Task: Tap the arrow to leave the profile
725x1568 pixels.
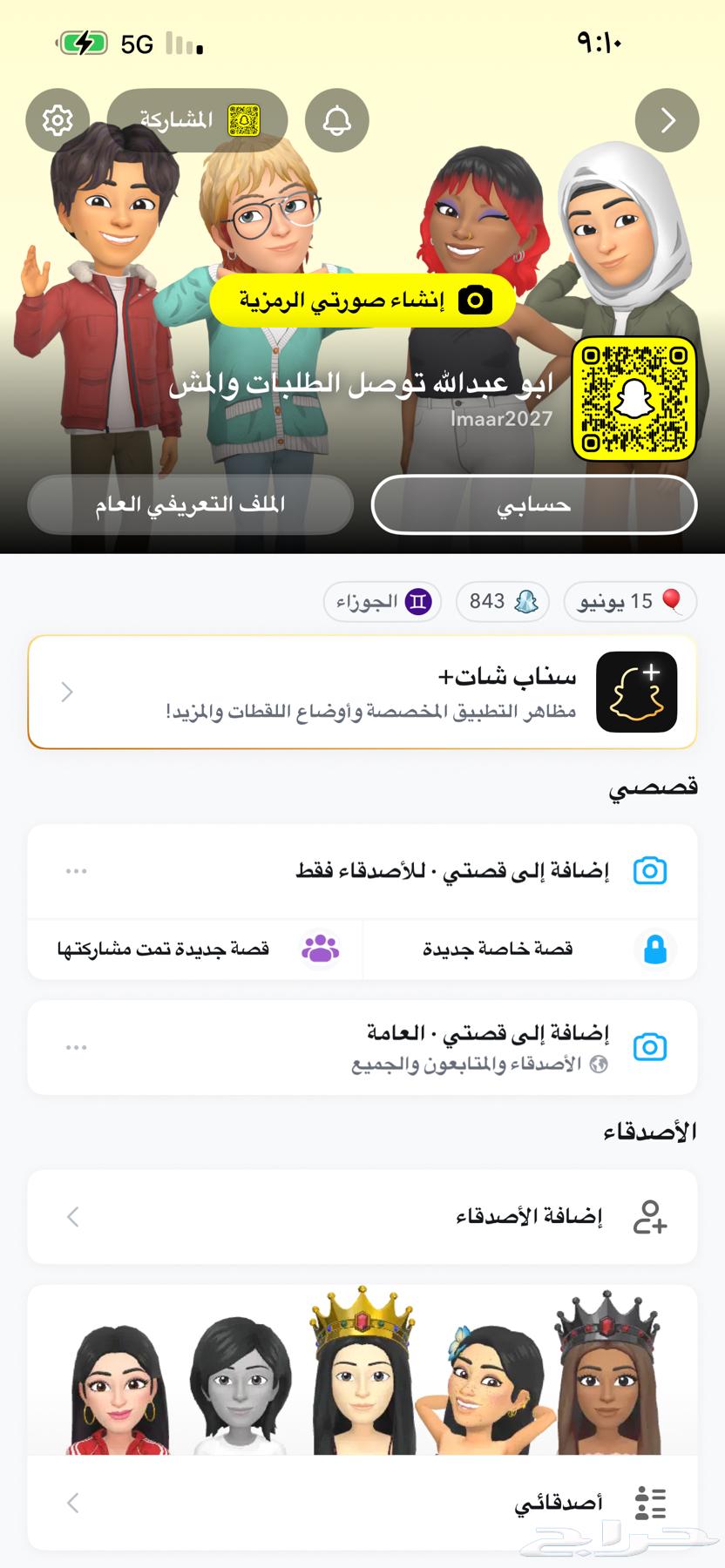Action: [x=667, y=120]
